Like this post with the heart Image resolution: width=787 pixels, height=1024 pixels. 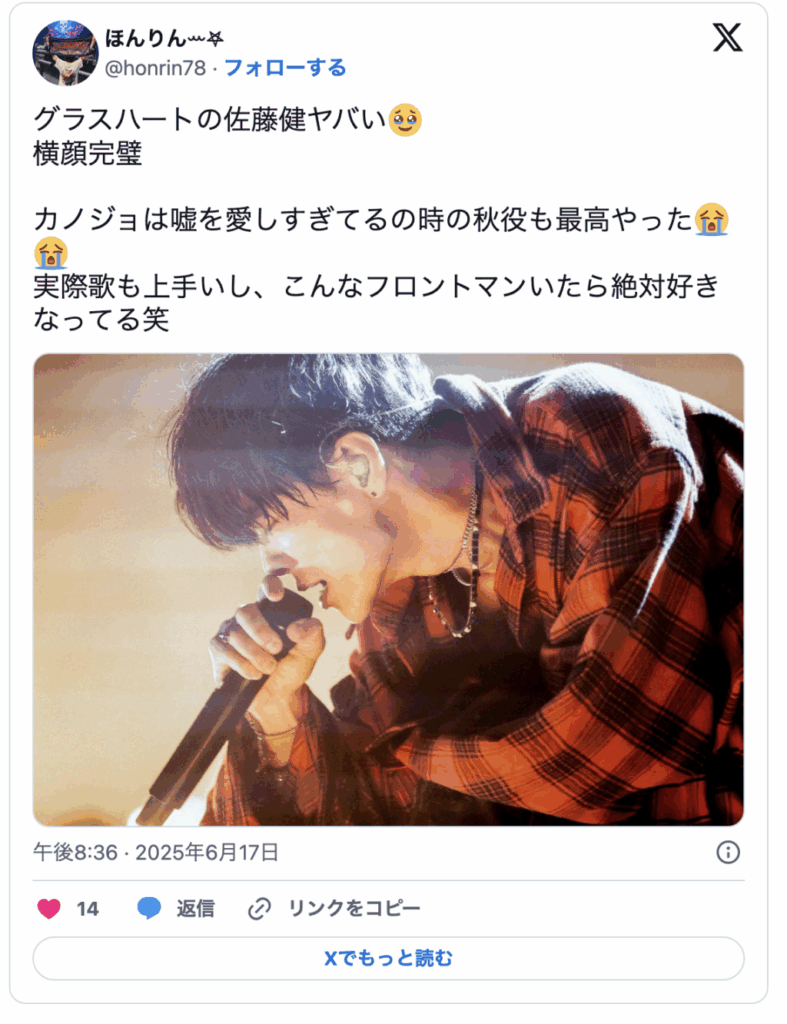[x=49, y=909]
